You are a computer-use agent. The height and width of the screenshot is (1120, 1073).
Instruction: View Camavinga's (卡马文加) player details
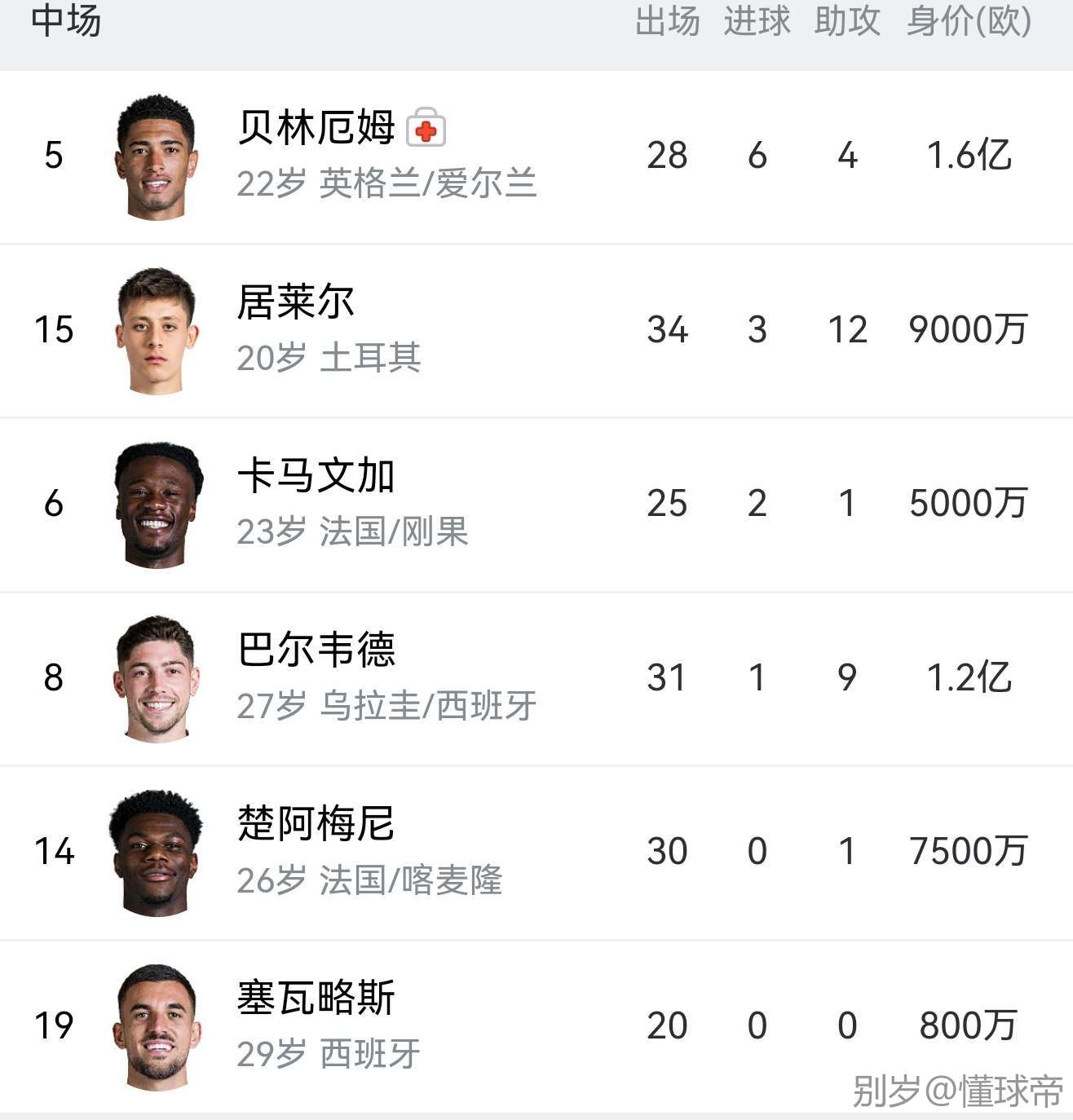(316, 476)
